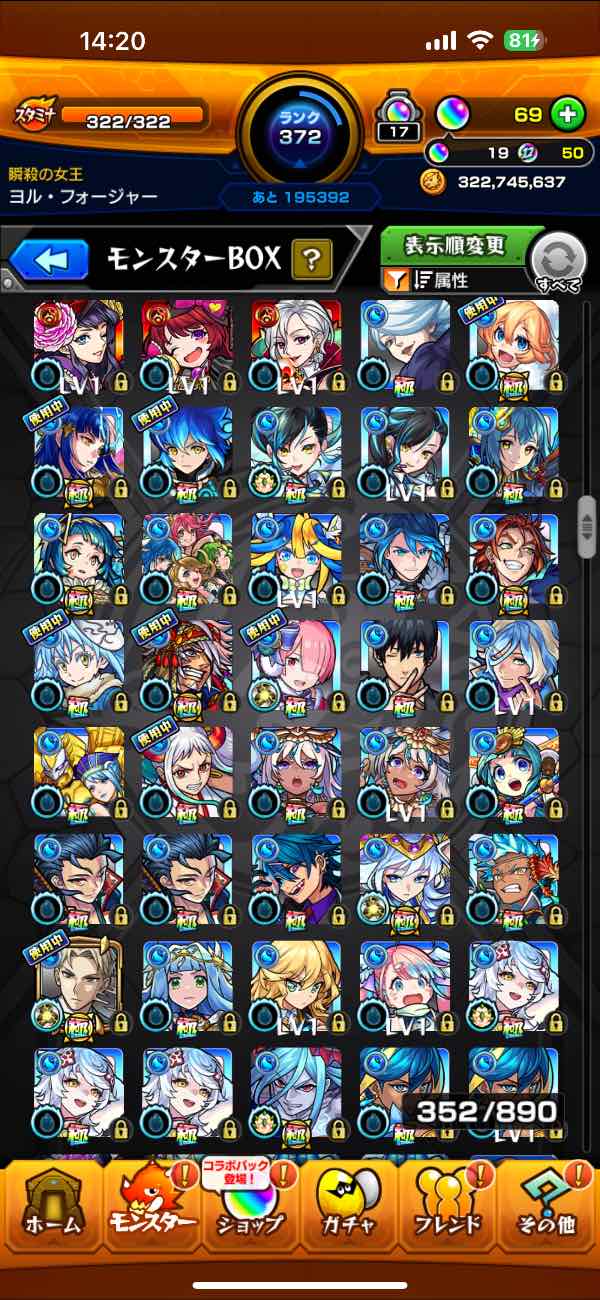The image size is (600, 1300).
Task: Open the ショップ tab
Action: tap(250, 1210)
